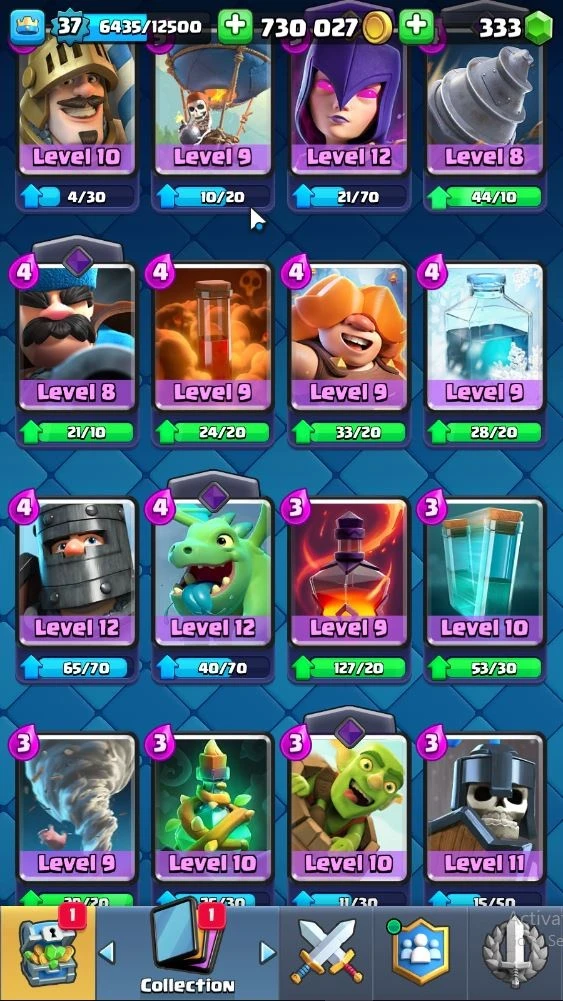This screenshot has height=1001, width=563.
Task: Open the Baby Dragon card
Action: tap(213, 572)
